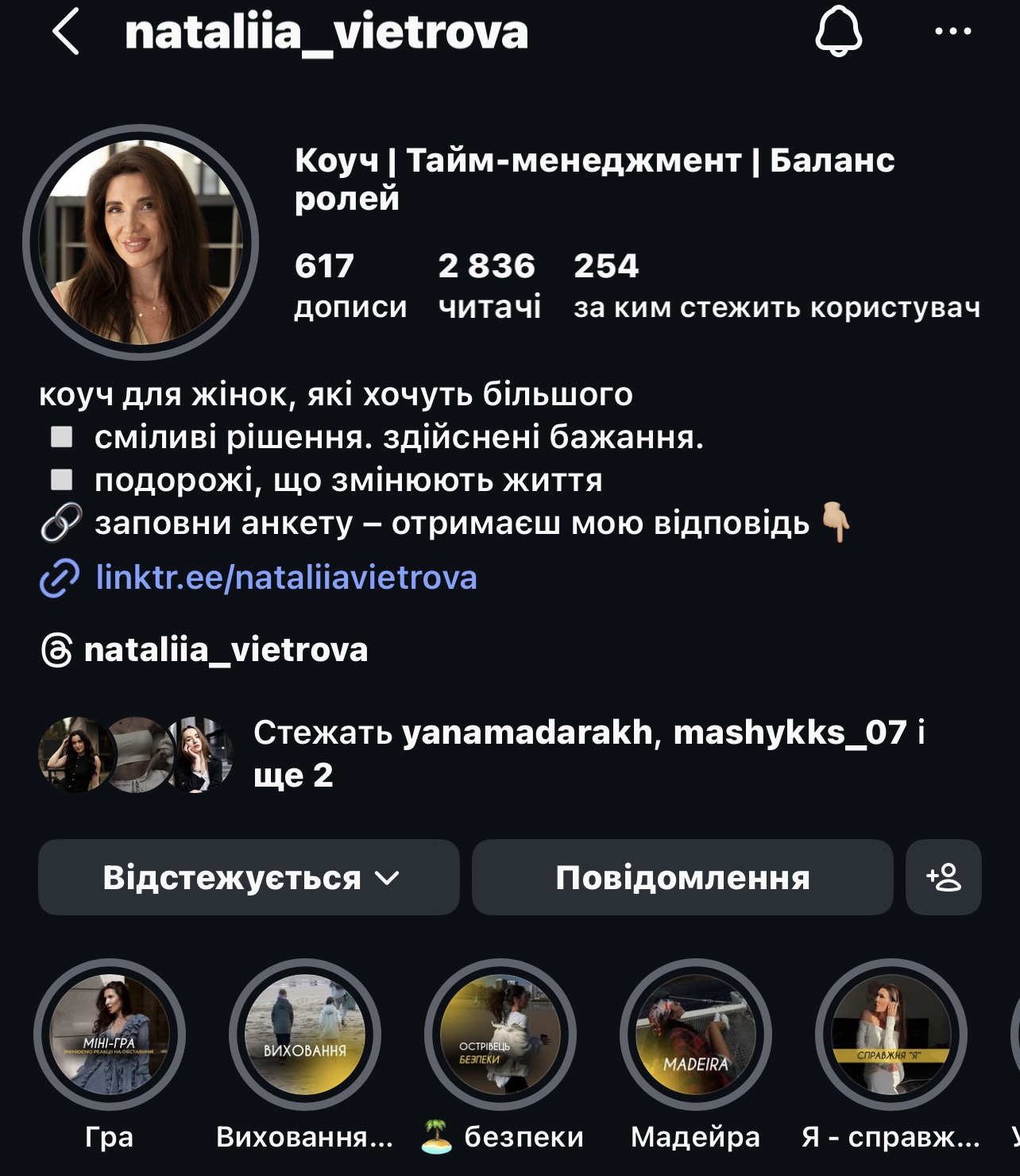Screen dimensions: 1020x1176
Task: Open the three-dot overflow menu
Action: point(952,32)
